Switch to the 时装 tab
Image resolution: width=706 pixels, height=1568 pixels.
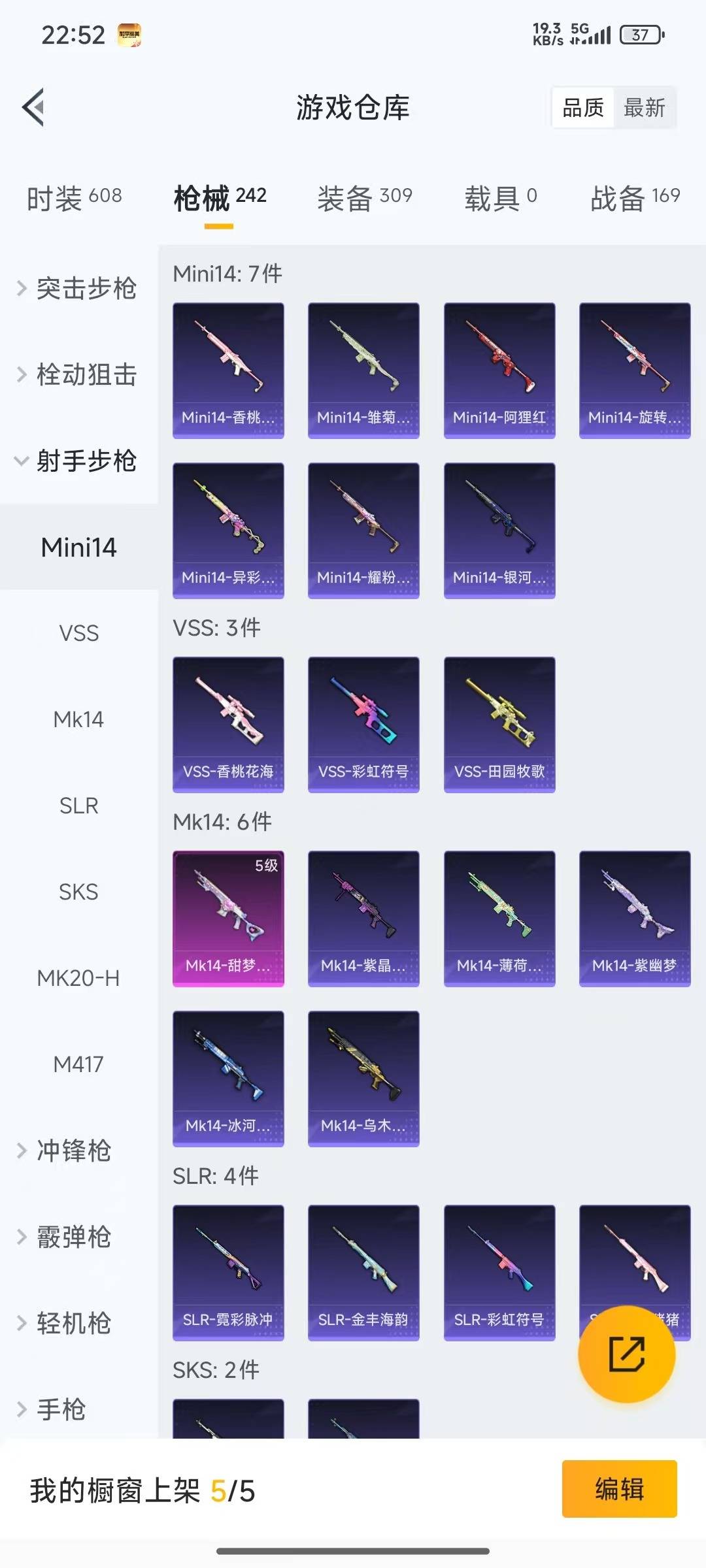pyautogui.click(x=74, y=197)
